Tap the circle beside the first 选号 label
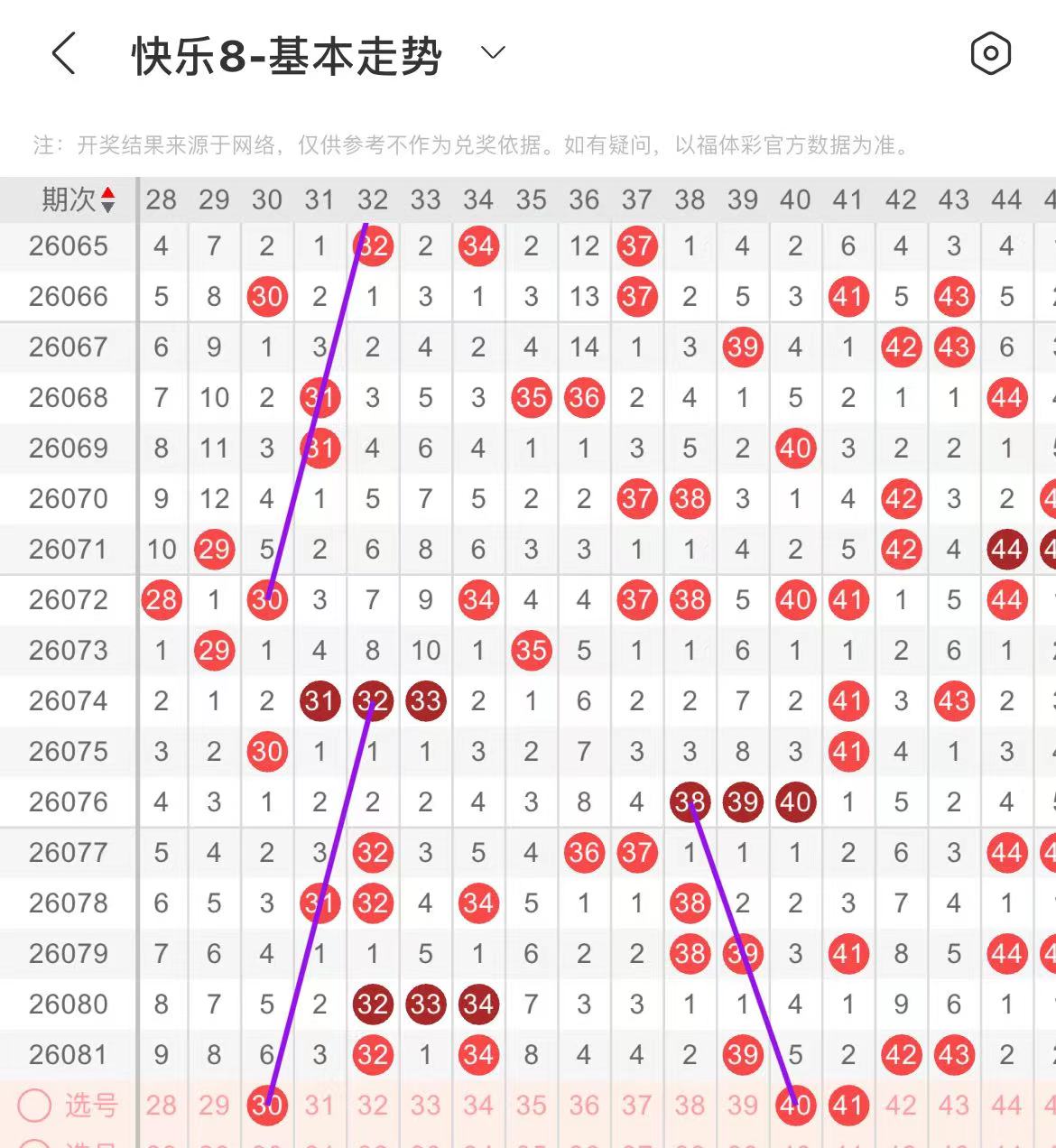 35,1106
